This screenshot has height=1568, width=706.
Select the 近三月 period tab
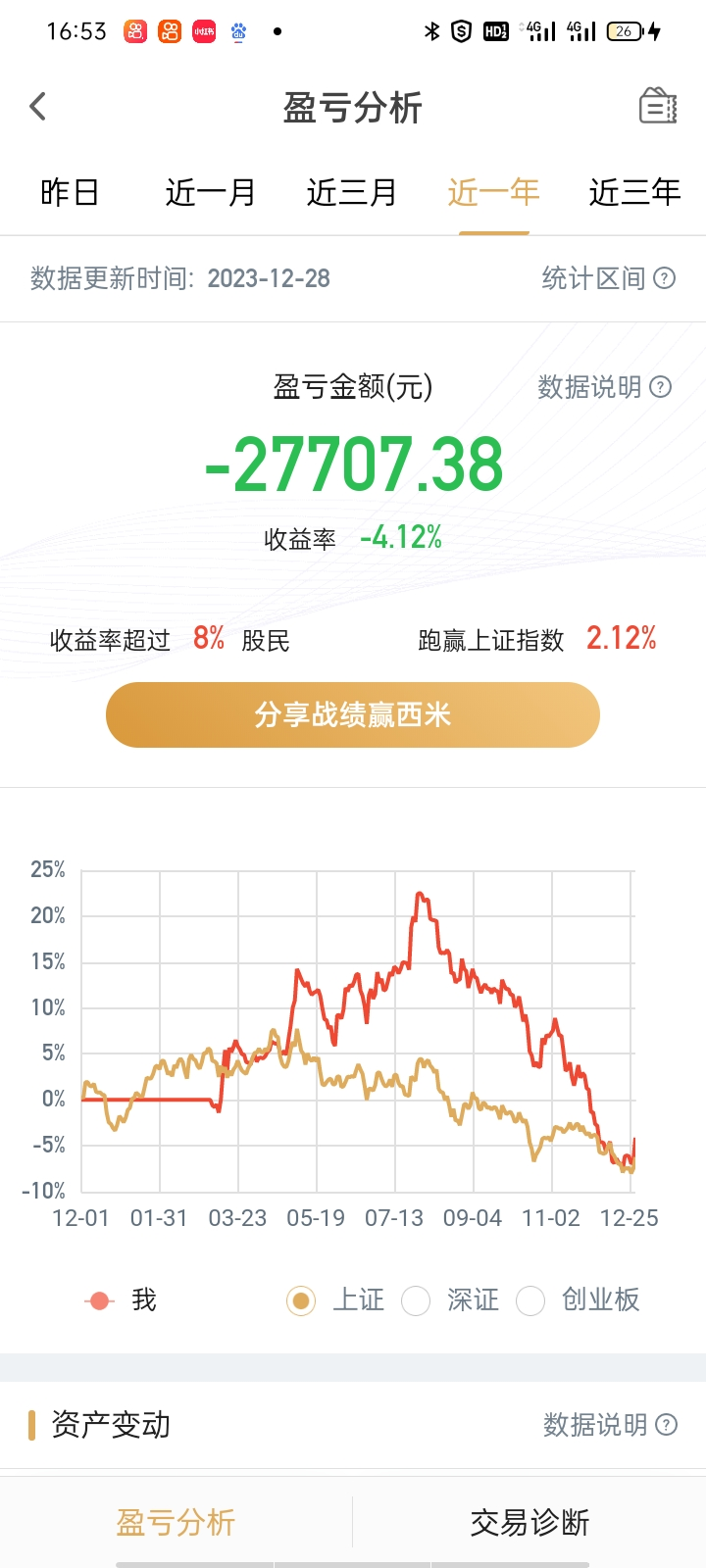351,193
